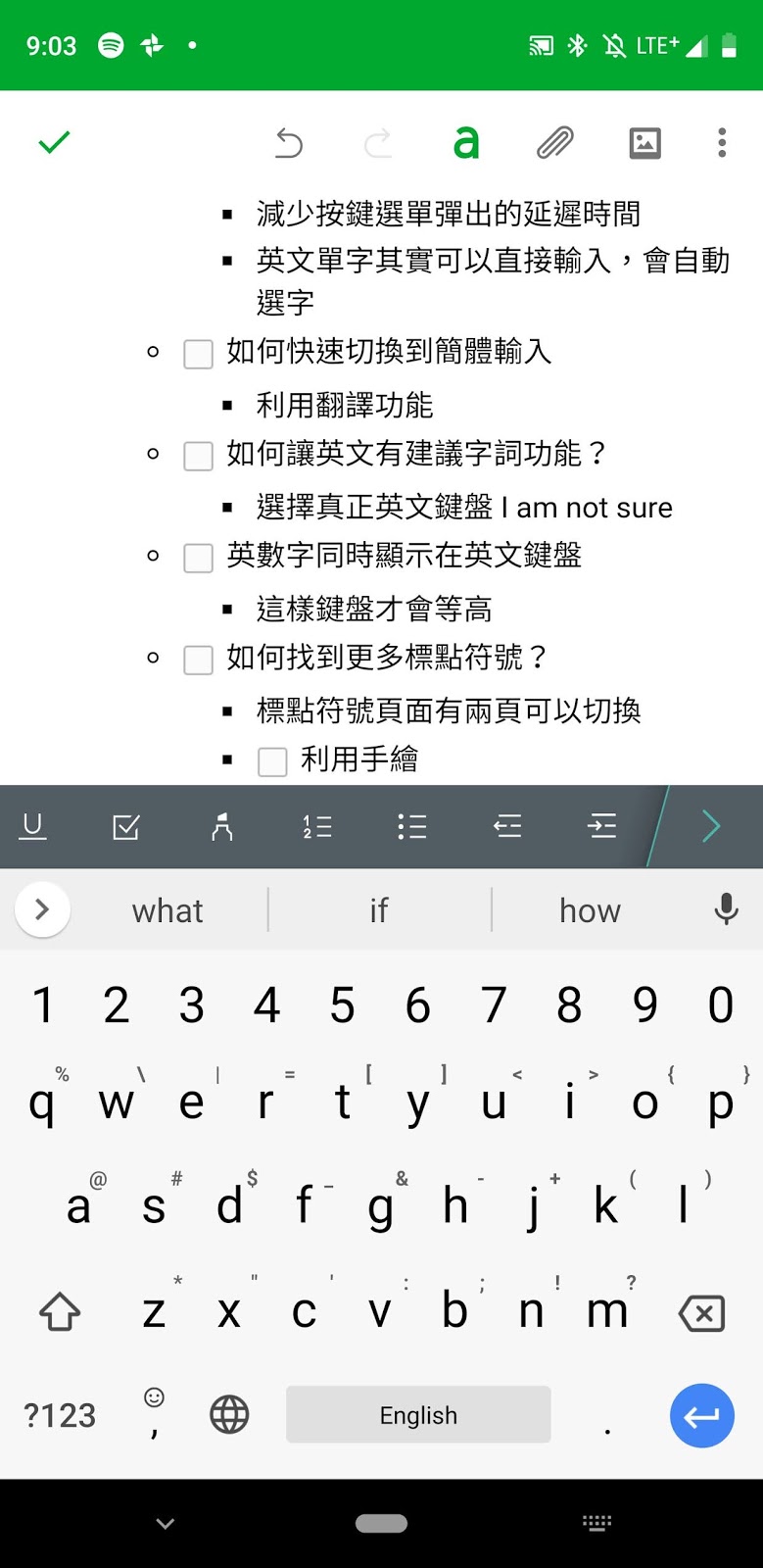Decrease the indent level
763x1568 pixels.
507,827
